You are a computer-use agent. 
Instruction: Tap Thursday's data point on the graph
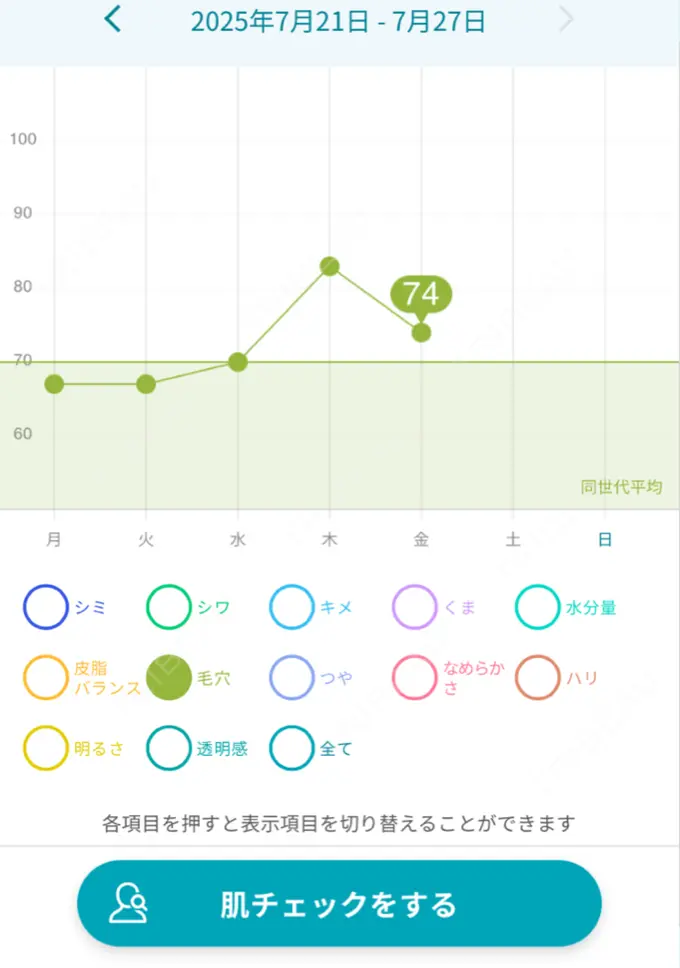coord(330,266)
